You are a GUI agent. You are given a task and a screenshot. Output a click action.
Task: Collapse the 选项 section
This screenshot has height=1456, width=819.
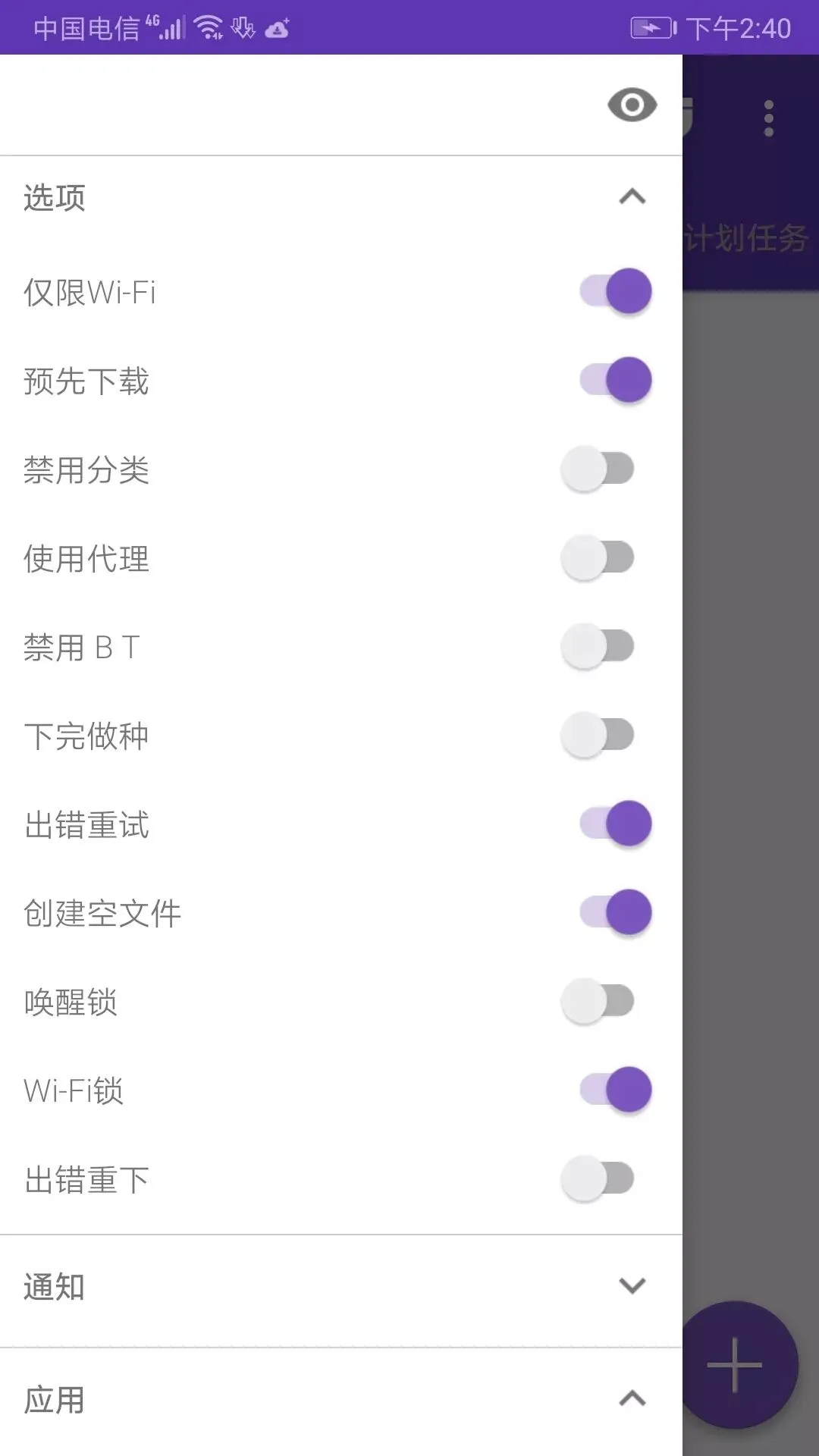coord(632,197)
